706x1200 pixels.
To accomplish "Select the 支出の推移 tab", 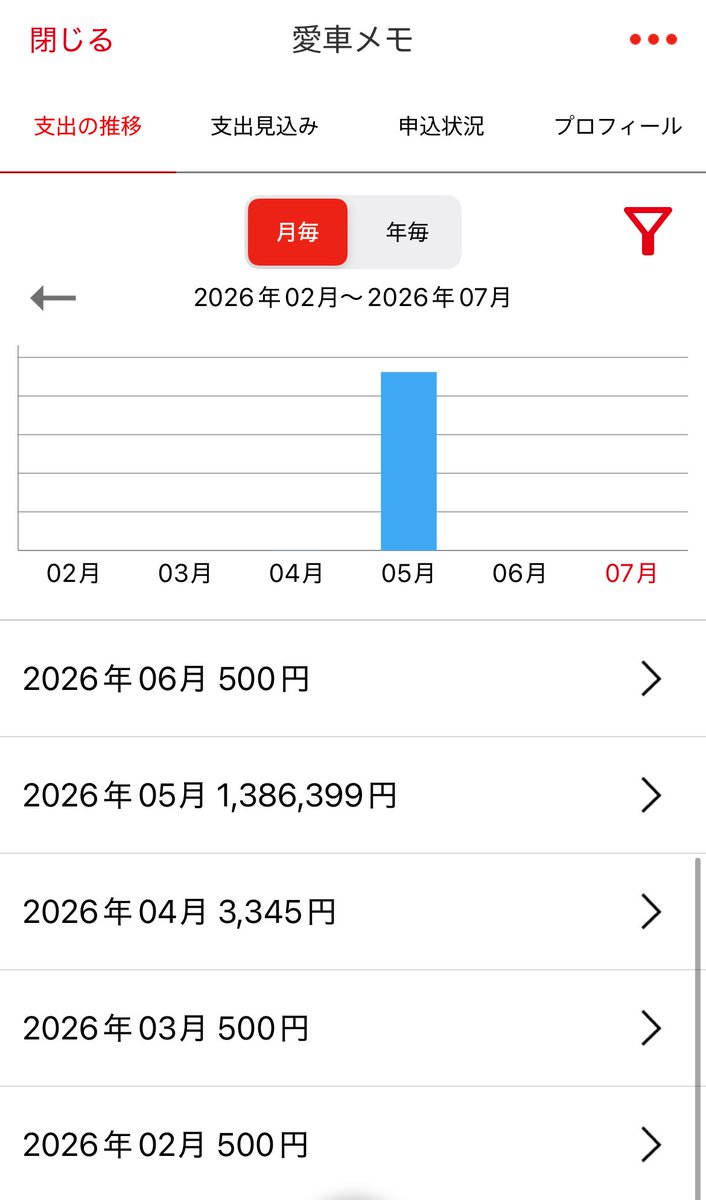I will [x=88, y=127].
